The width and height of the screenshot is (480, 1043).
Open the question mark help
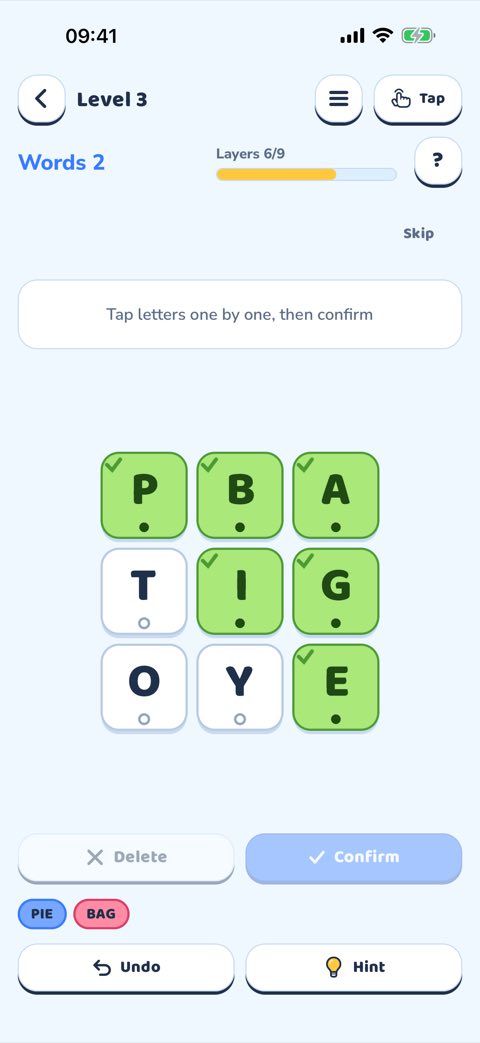coord(437,161)
